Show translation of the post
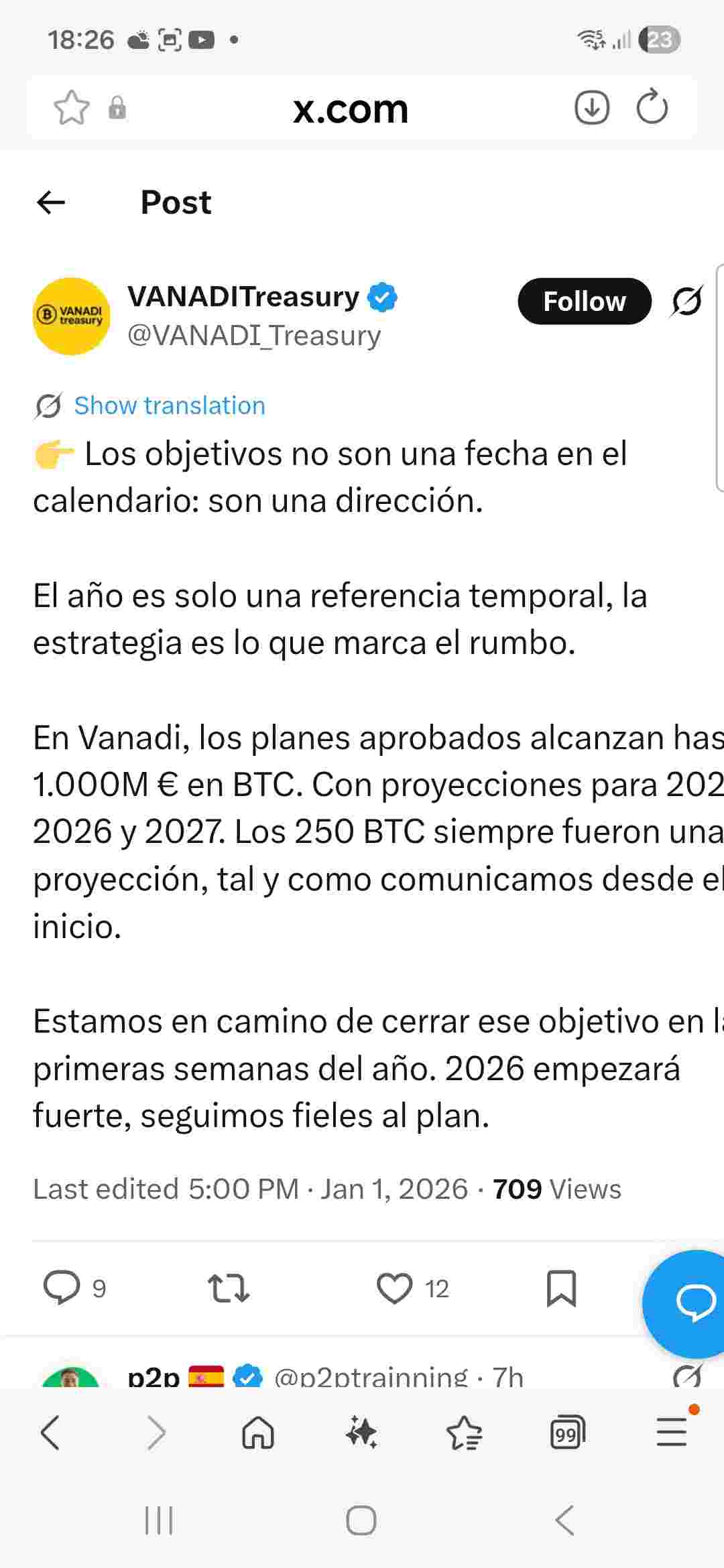The width and height of the screenshot is (724, 1568). pyautogui.click(x=169, y=405)
